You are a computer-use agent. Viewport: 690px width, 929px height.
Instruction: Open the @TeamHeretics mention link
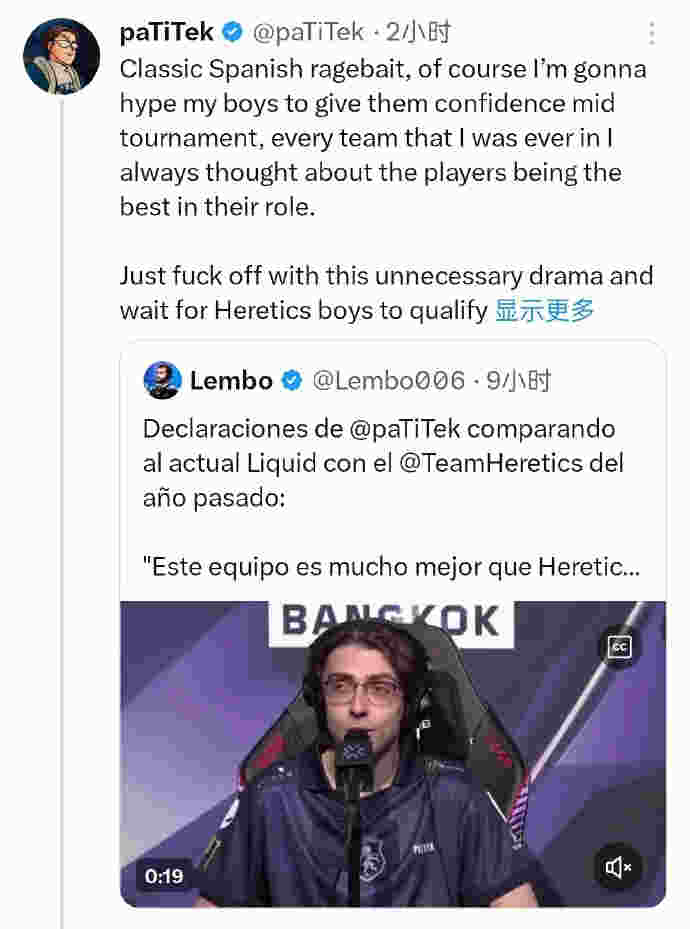528,463
